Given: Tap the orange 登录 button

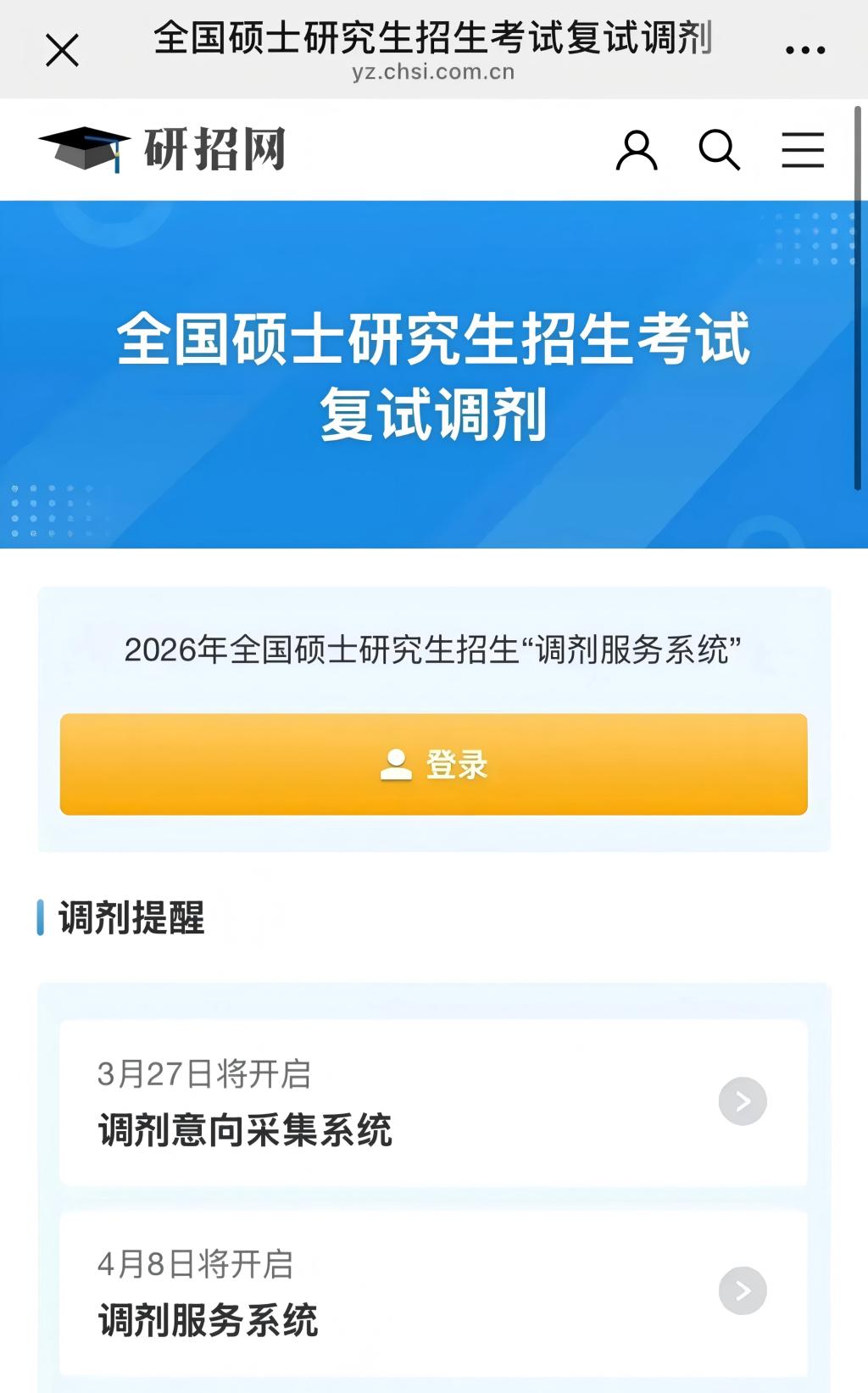Looking at the screenshot, I should tap(433, 764).
